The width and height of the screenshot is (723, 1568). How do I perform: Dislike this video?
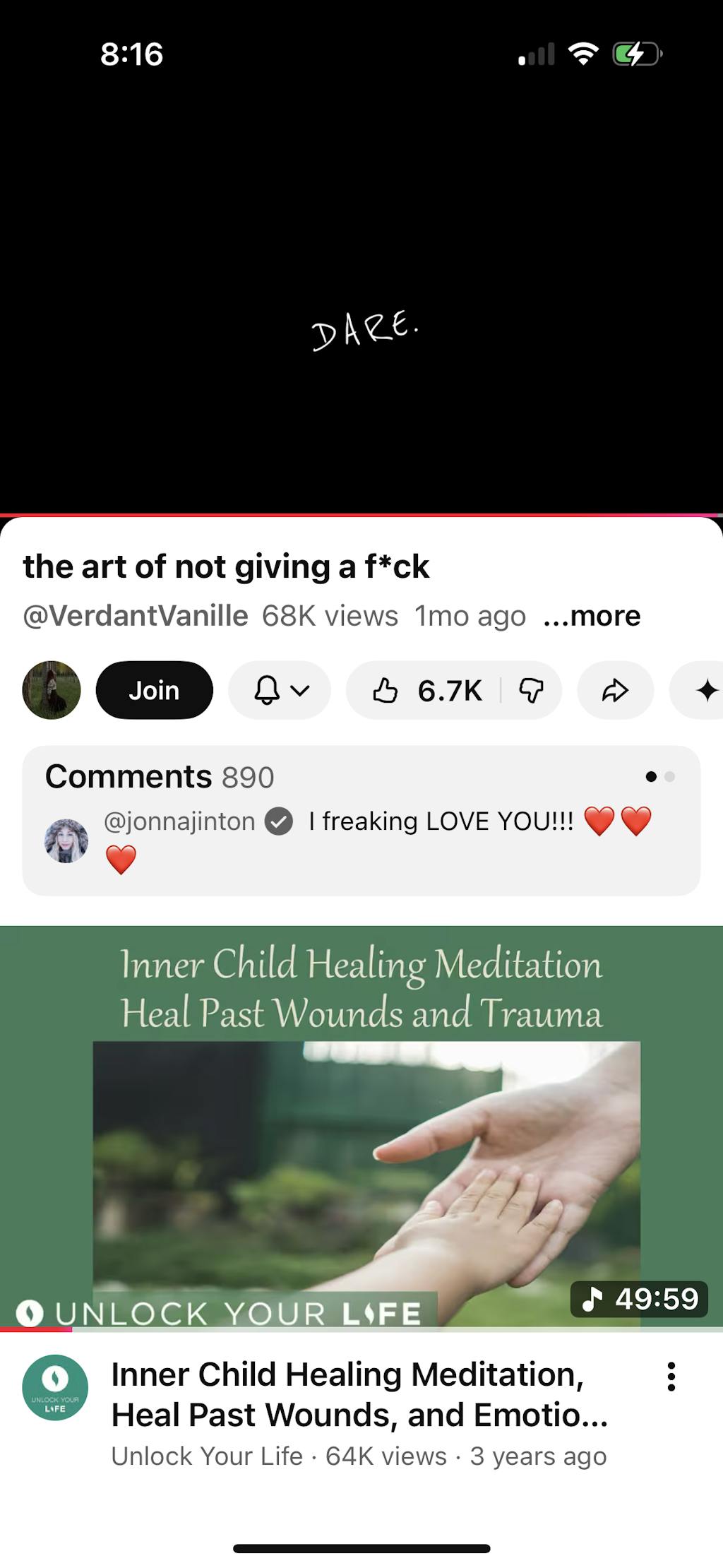531,690
